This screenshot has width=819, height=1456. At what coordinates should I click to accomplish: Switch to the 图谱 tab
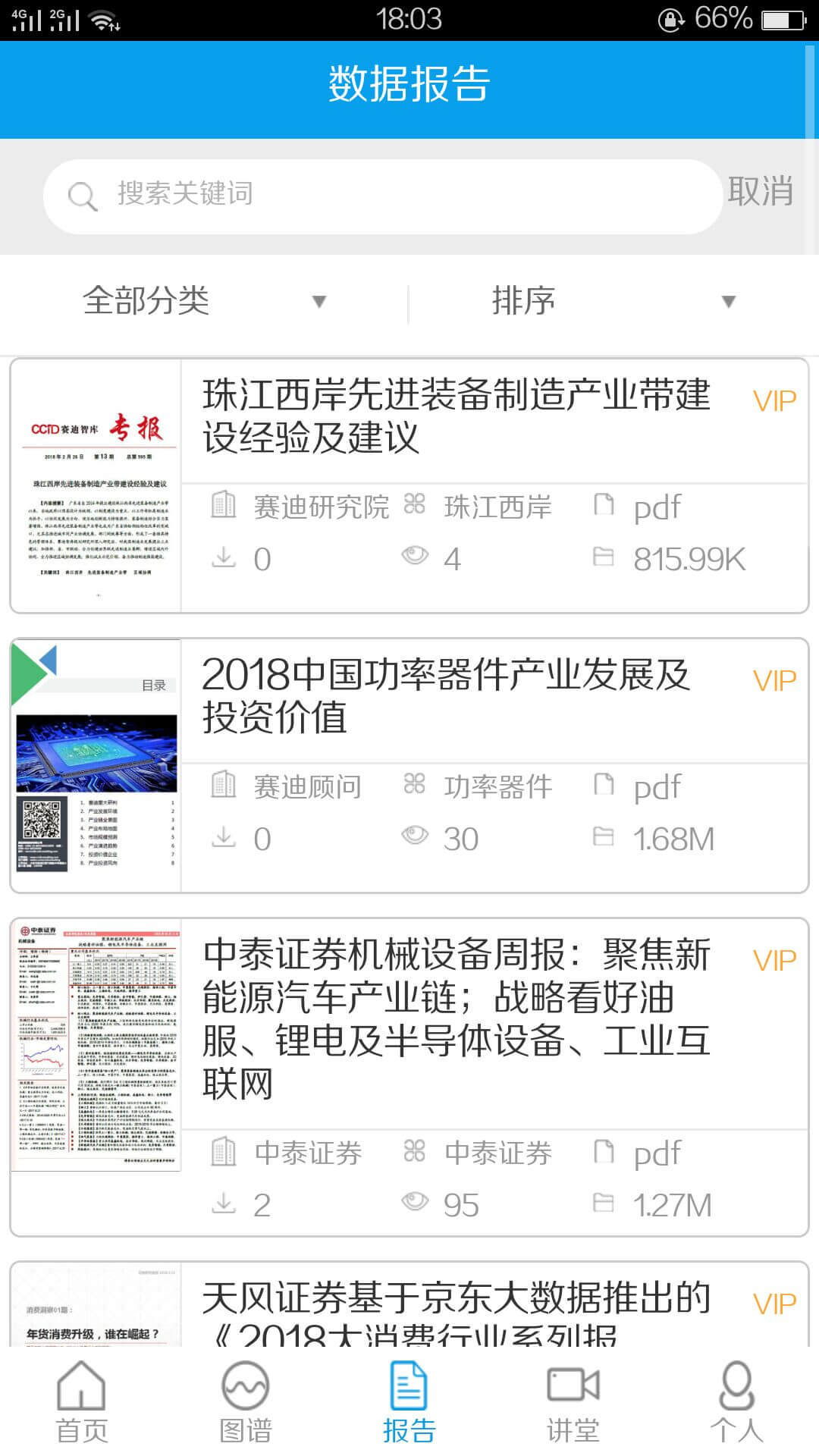(245, 1403)
